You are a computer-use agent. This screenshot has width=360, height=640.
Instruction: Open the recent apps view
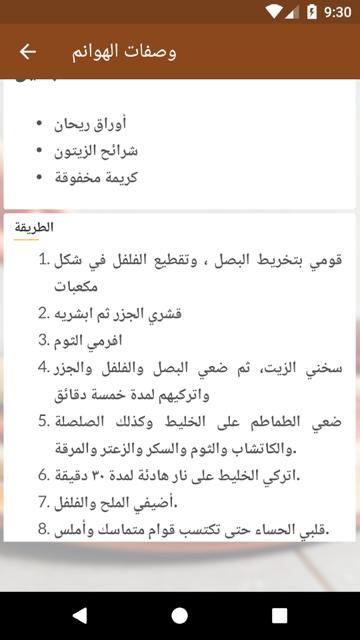point(280,615)
